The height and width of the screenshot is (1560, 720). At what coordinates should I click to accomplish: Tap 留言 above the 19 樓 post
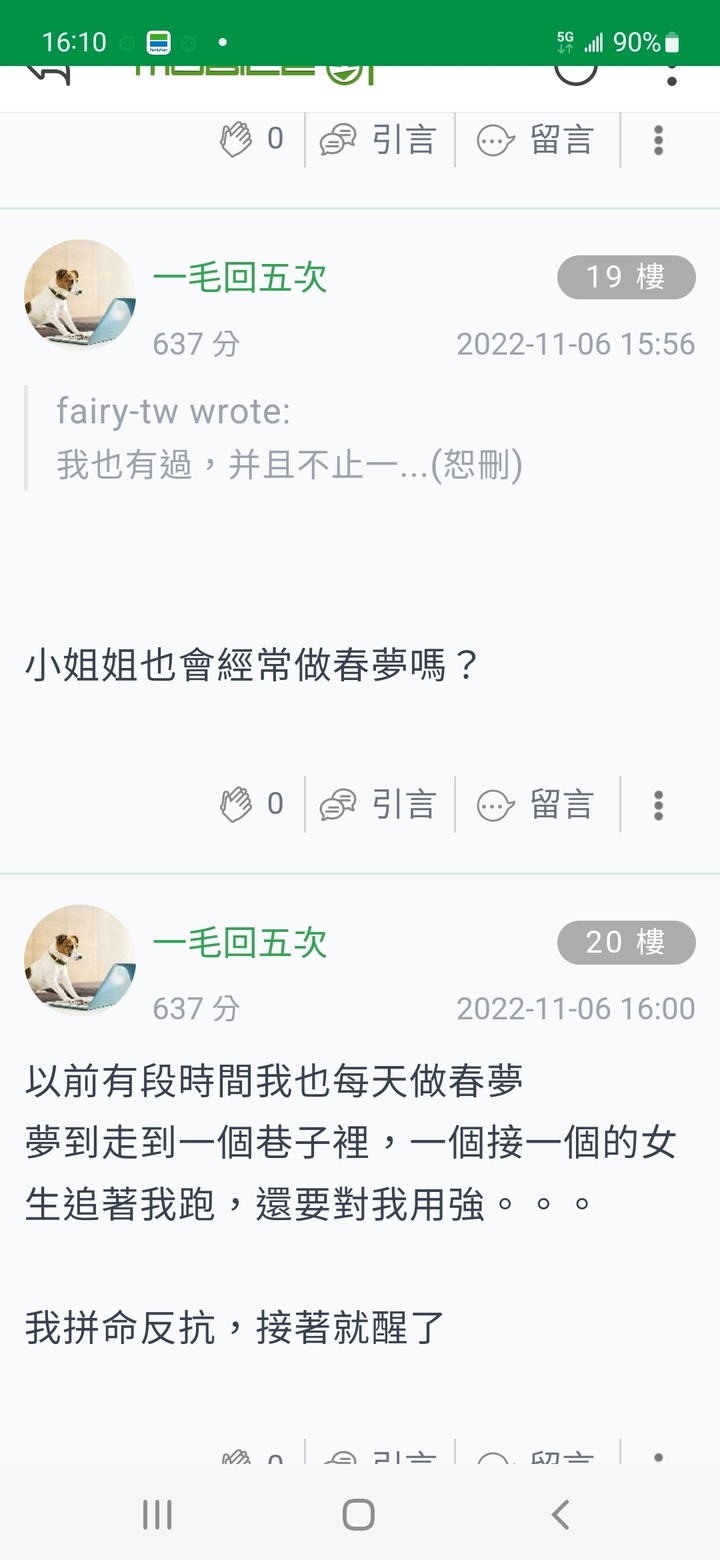[535, 140]
